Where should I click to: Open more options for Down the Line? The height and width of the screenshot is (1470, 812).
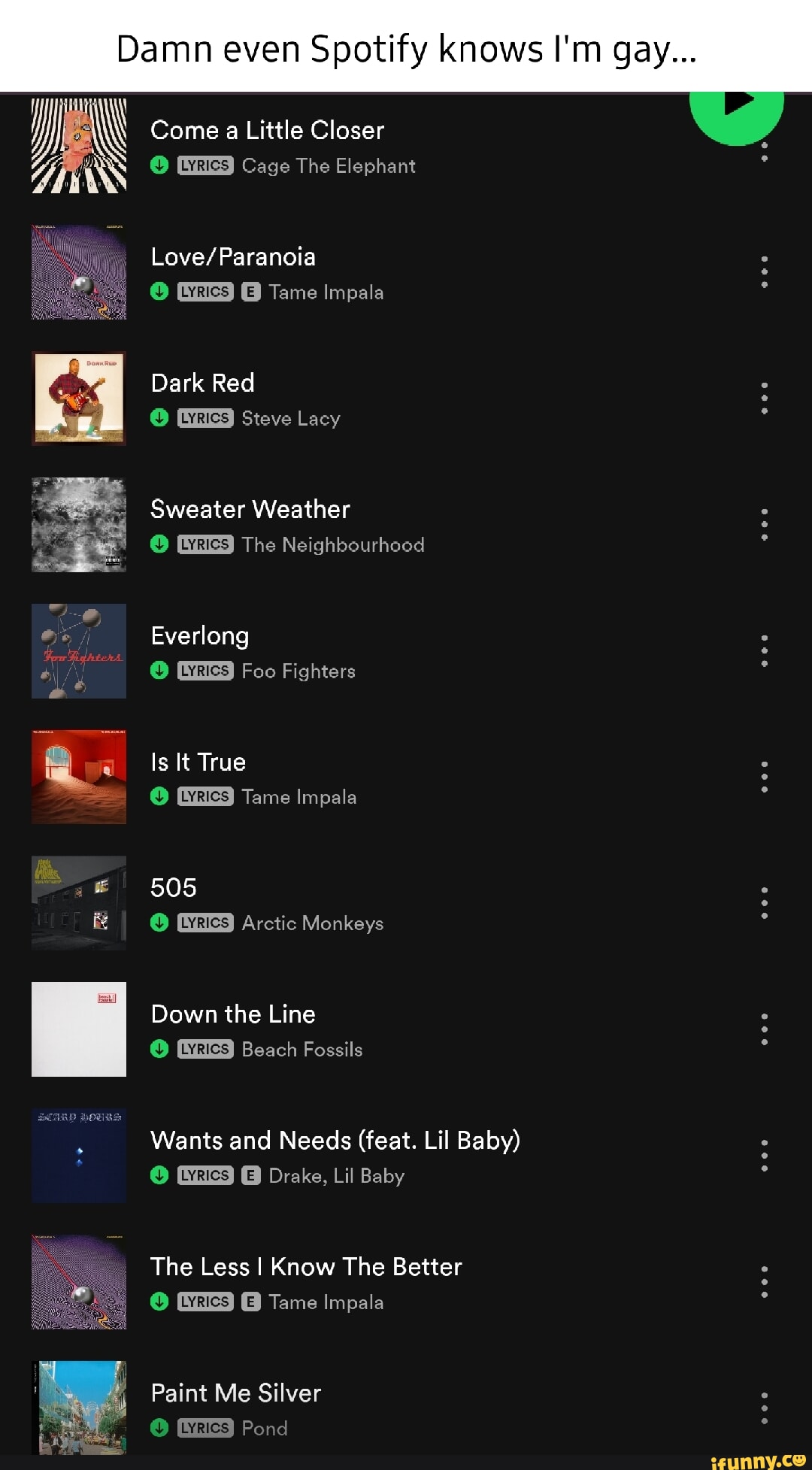764,1029
